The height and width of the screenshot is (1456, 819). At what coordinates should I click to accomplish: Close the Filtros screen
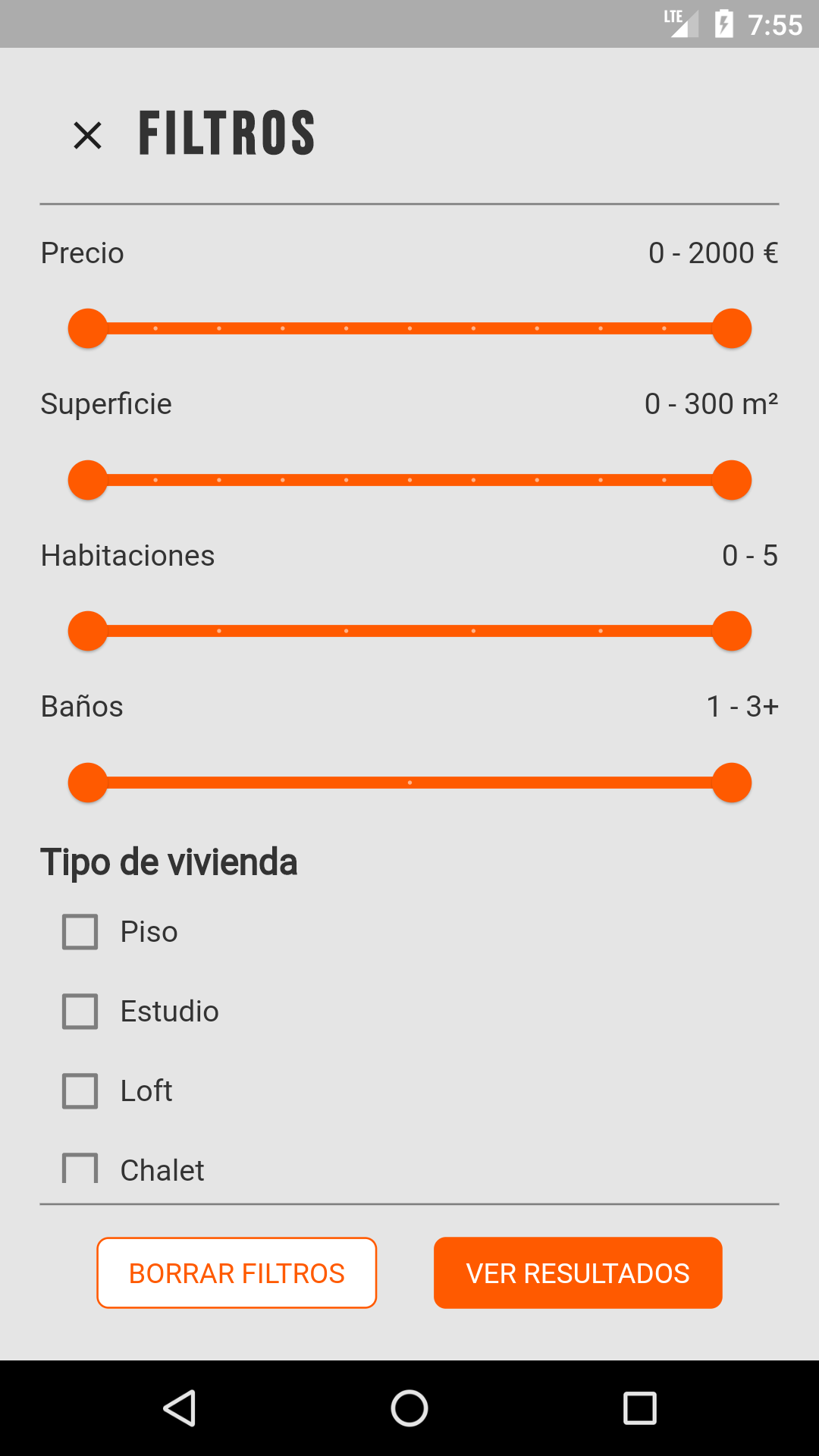coord(87,136)
